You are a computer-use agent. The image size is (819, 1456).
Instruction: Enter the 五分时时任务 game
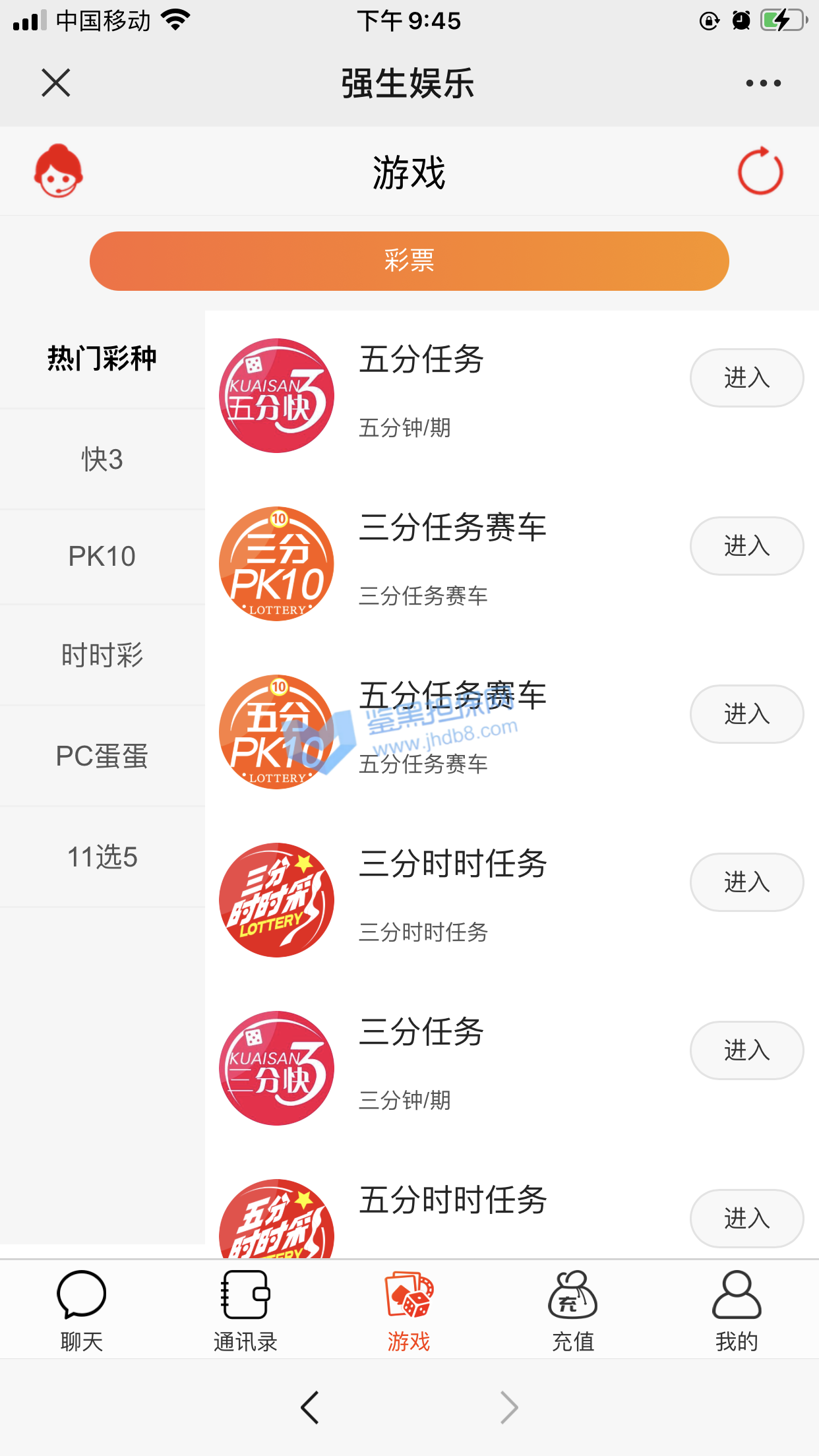(746, 1218)
